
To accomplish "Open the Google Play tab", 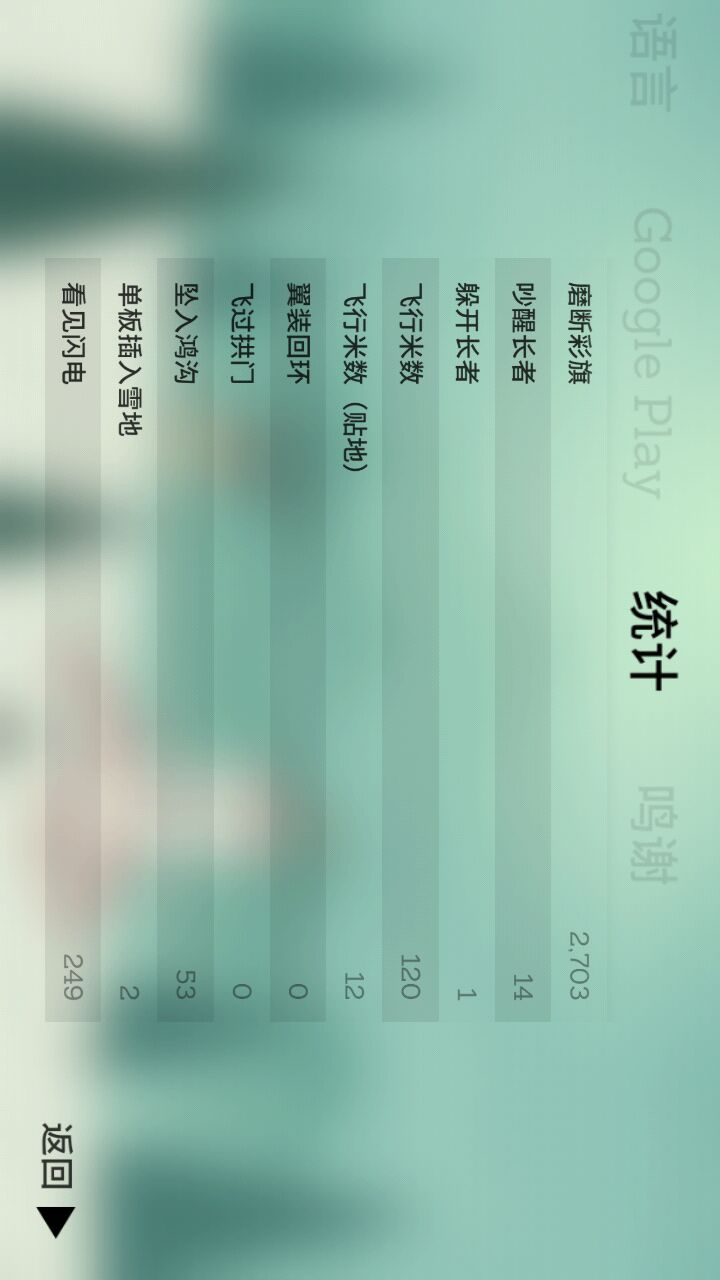I will 652,352.
